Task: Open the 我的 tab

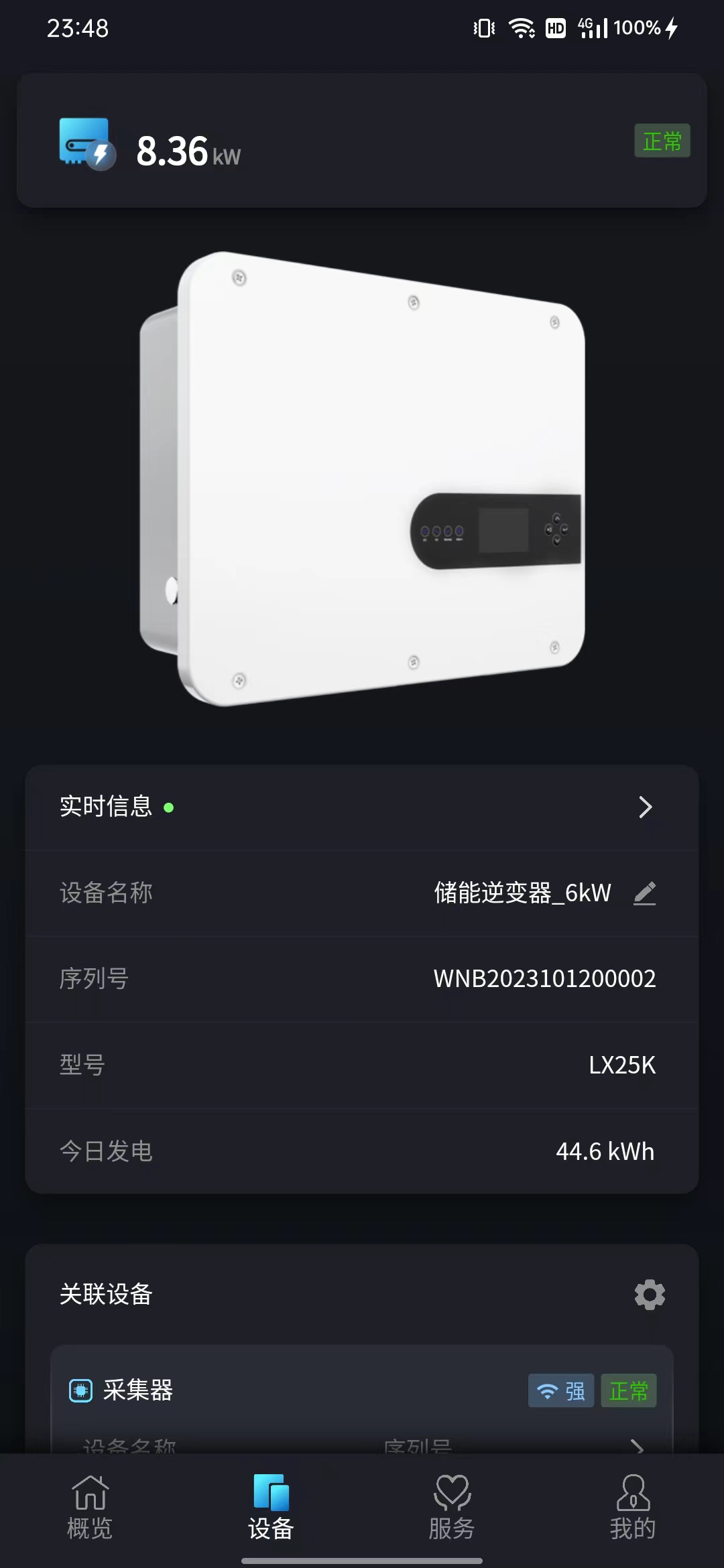Action: (633, 1508)
